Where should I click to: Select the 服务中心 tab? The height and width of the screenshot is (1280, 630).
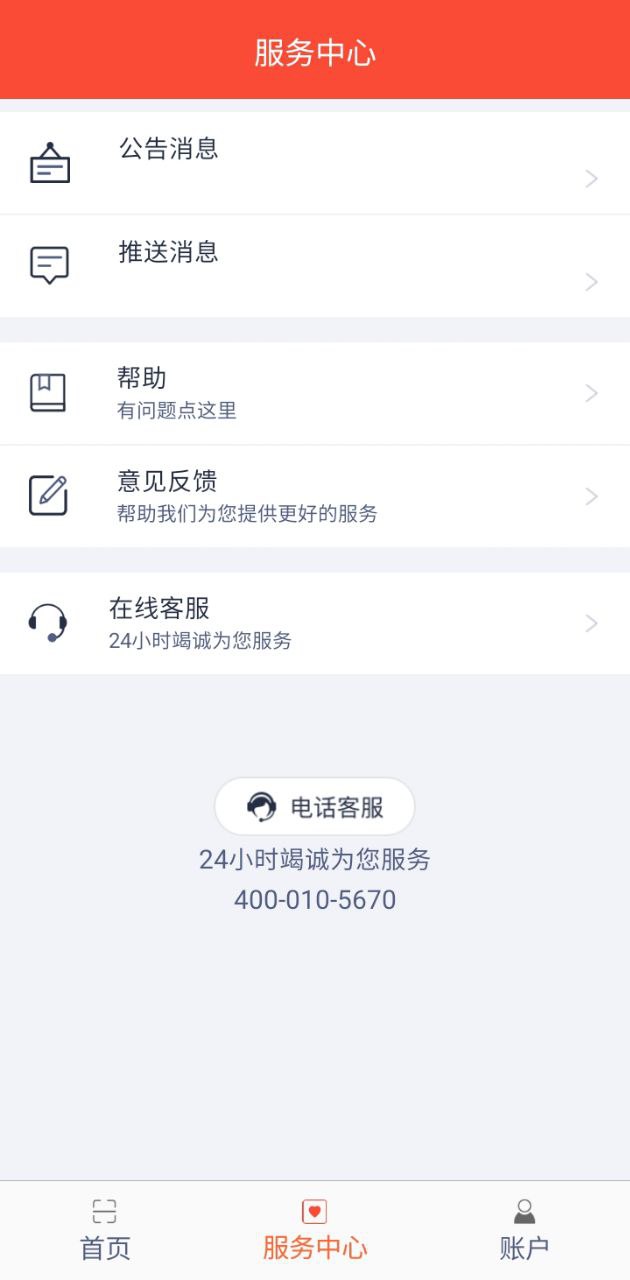pos(315,1230)
